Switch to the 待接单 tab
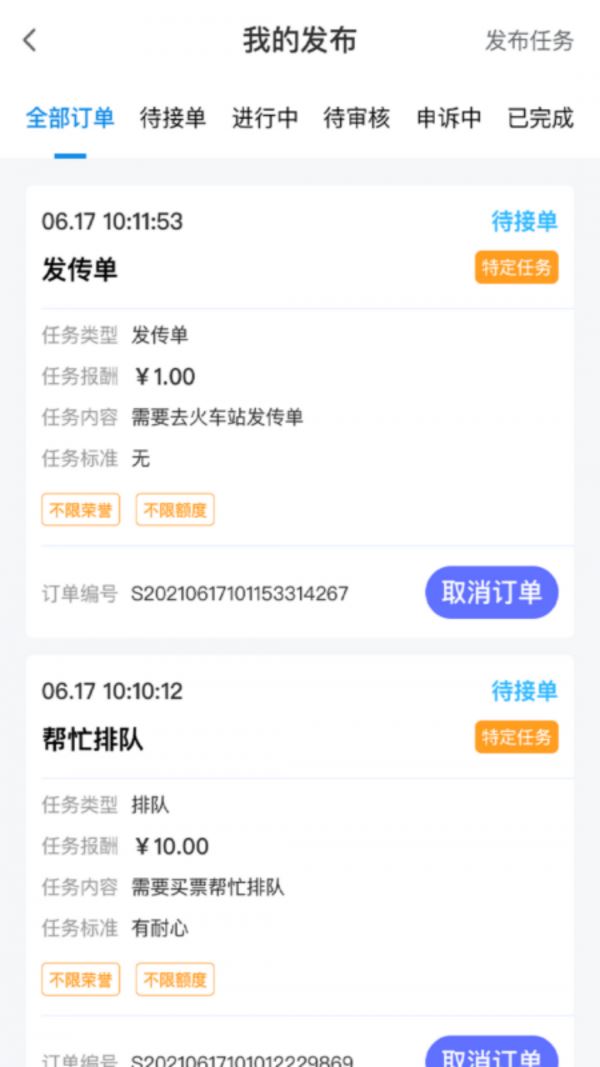600x1067 pixels. pos(173,118)
